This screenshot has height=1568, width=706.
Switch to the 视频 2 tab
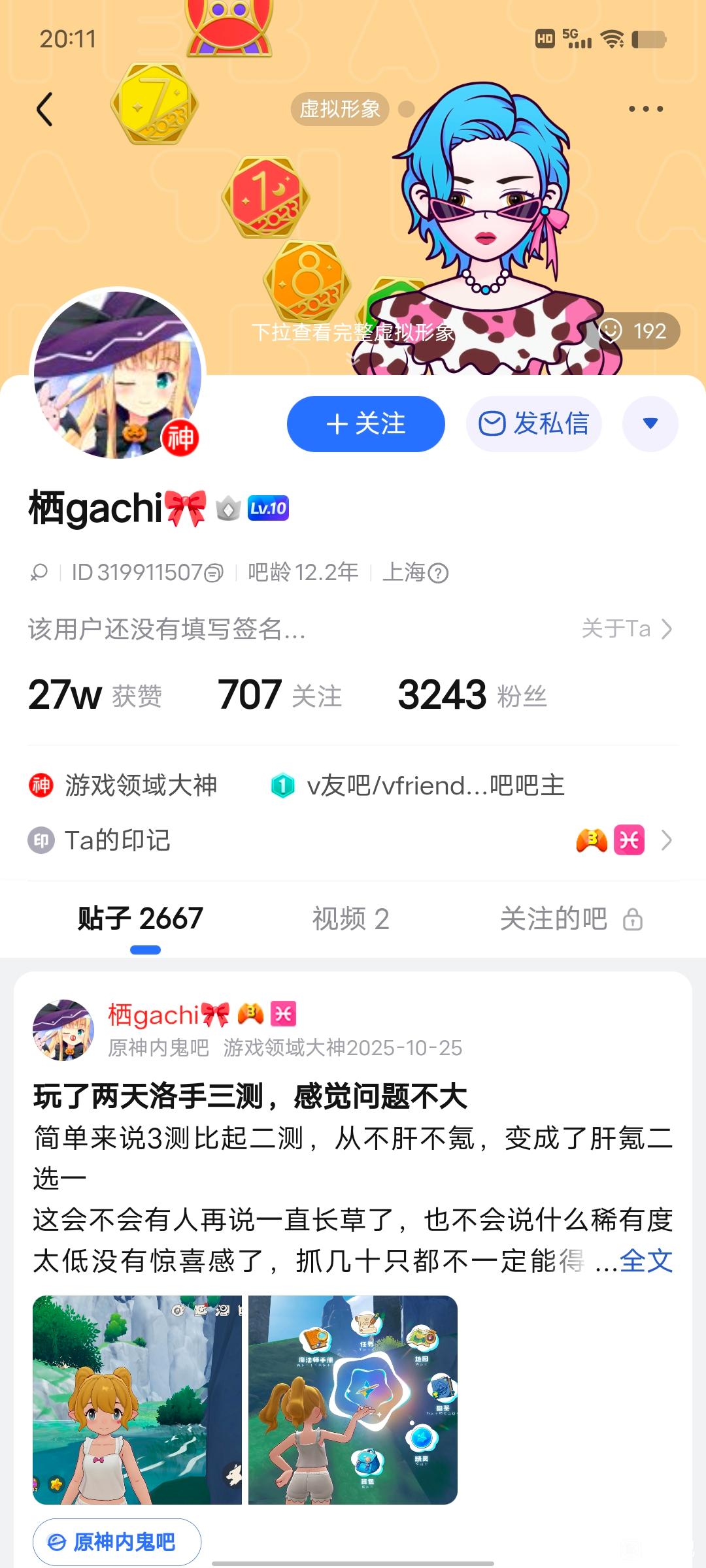(x=350, y=919)
